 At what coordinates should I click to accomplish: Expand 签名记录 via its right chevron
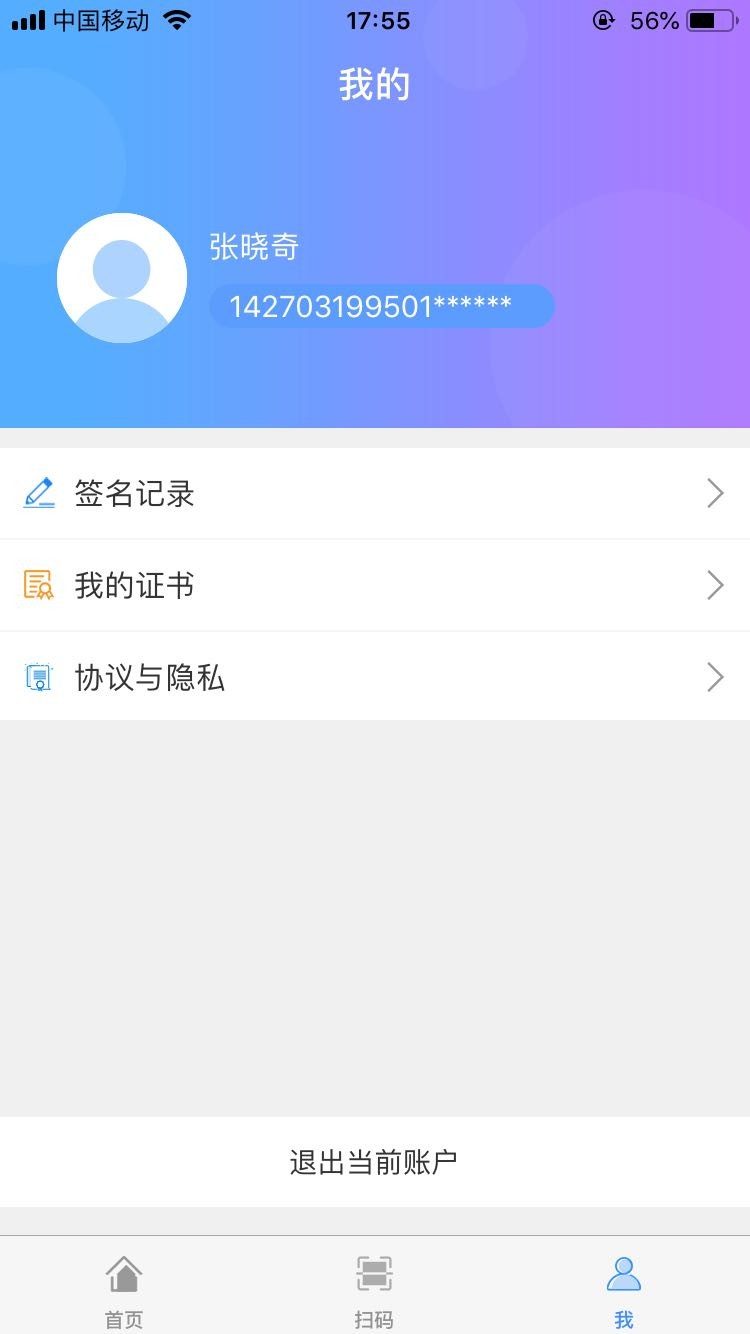coord(714,492)
